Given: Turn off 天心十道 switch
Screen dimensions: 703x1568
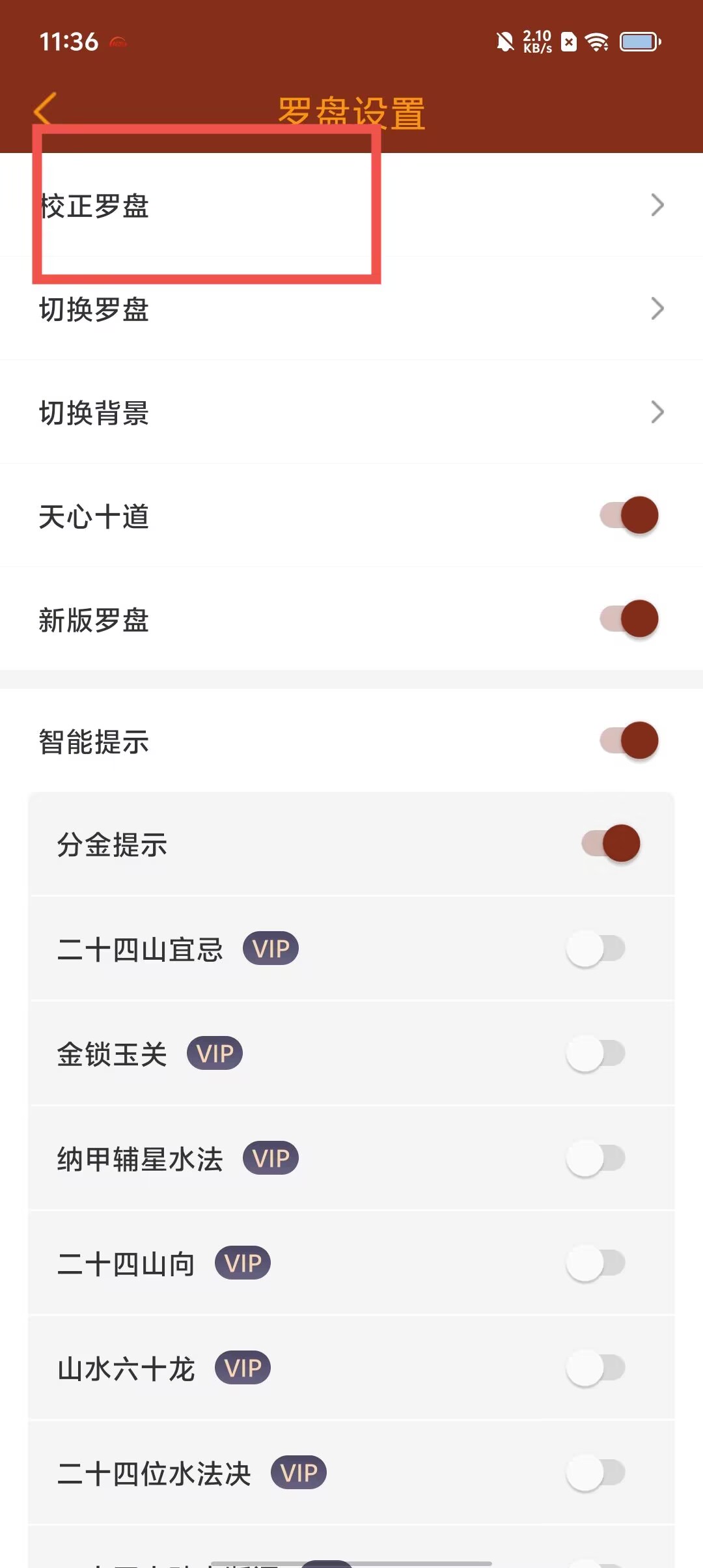Looking at the screenshot, I should point(629,516).
